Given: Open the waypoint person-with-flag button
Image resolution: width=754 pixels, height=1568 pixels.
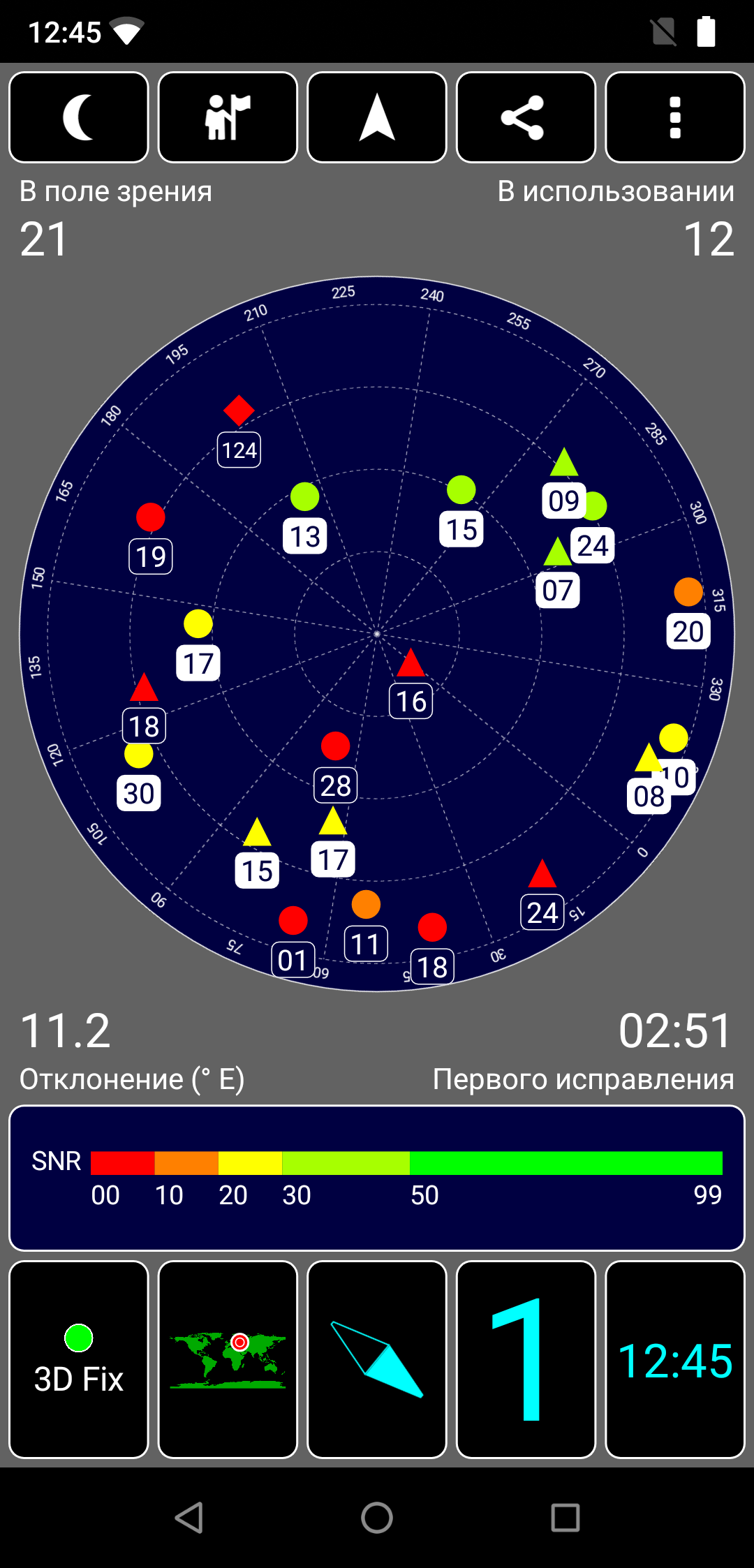Looking at the screenshot, I should (228, 117).
